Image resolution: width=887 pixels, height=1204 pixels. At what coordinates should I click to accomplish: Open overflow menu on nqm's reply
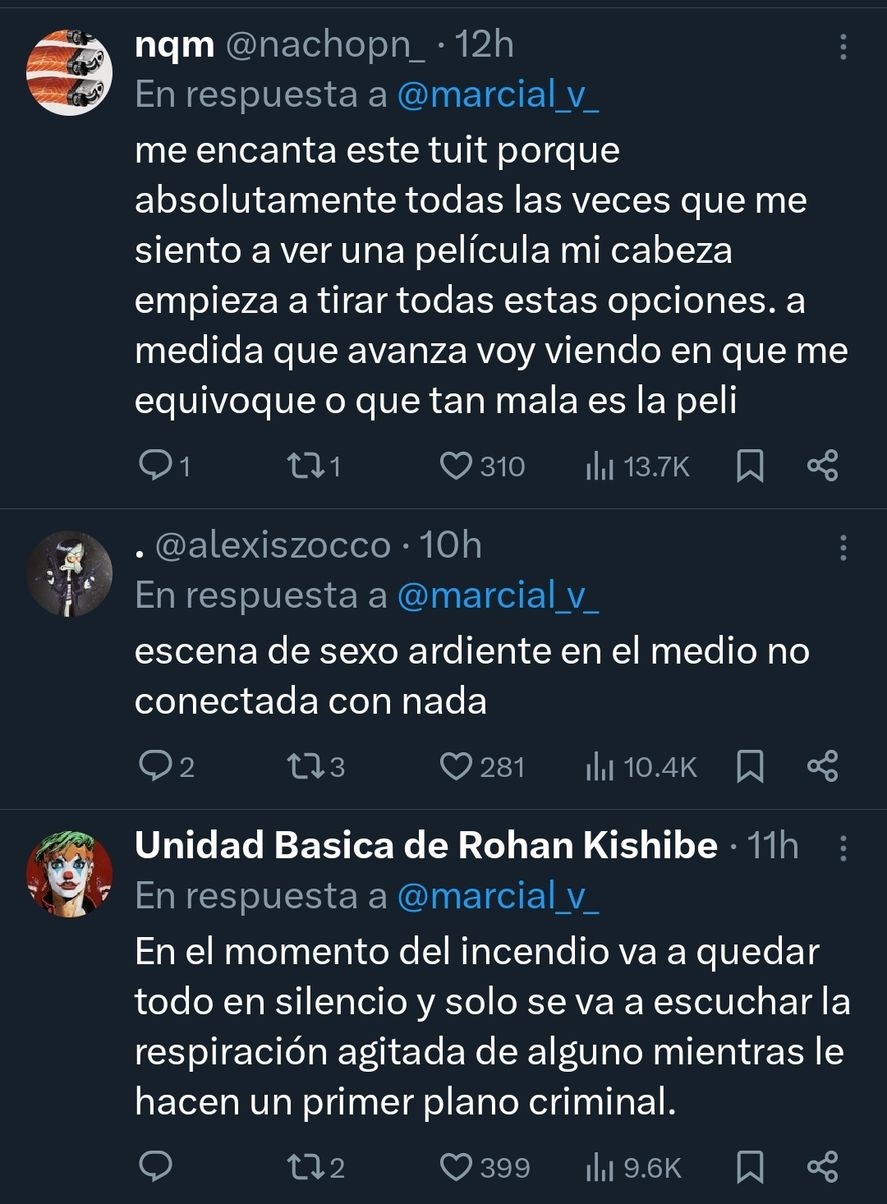[843, 47]
